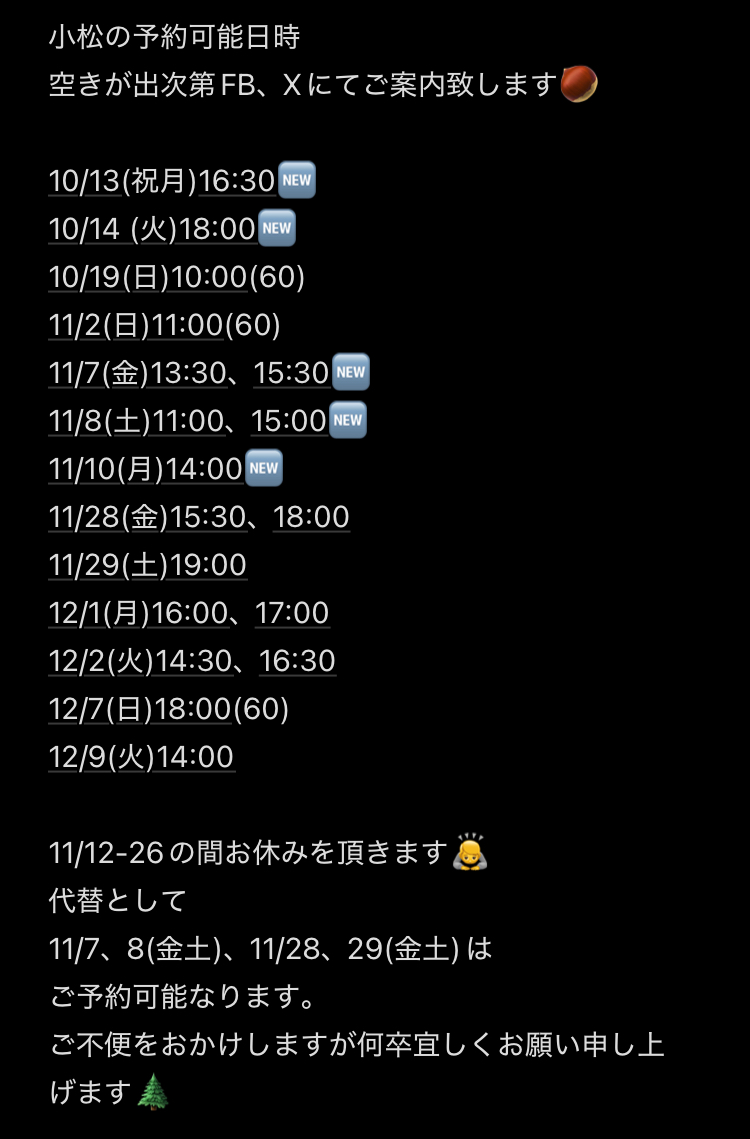The image size is (750, 1139).
Task: Open the 18:00 link on the 11/28 line
Action: click(x=311, y=517)
